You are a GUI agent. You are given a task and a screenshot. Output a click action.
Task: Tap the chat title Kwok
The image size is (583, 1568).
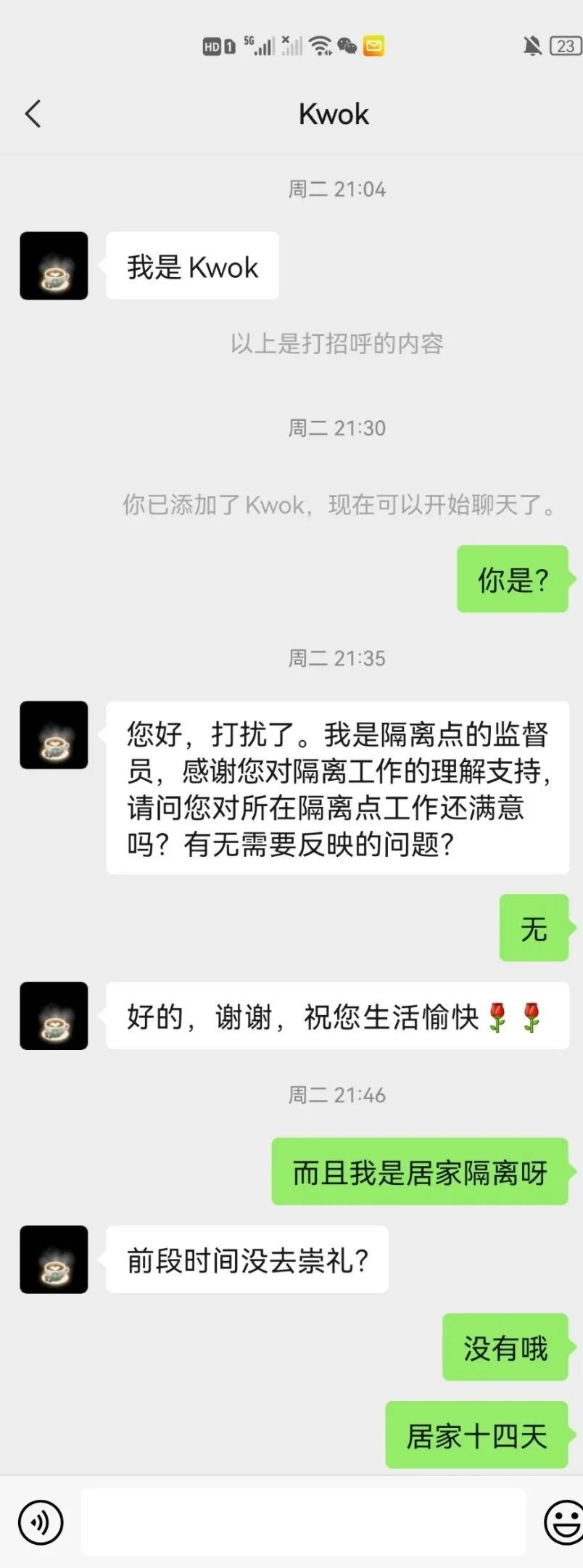[x=334, y=114]
